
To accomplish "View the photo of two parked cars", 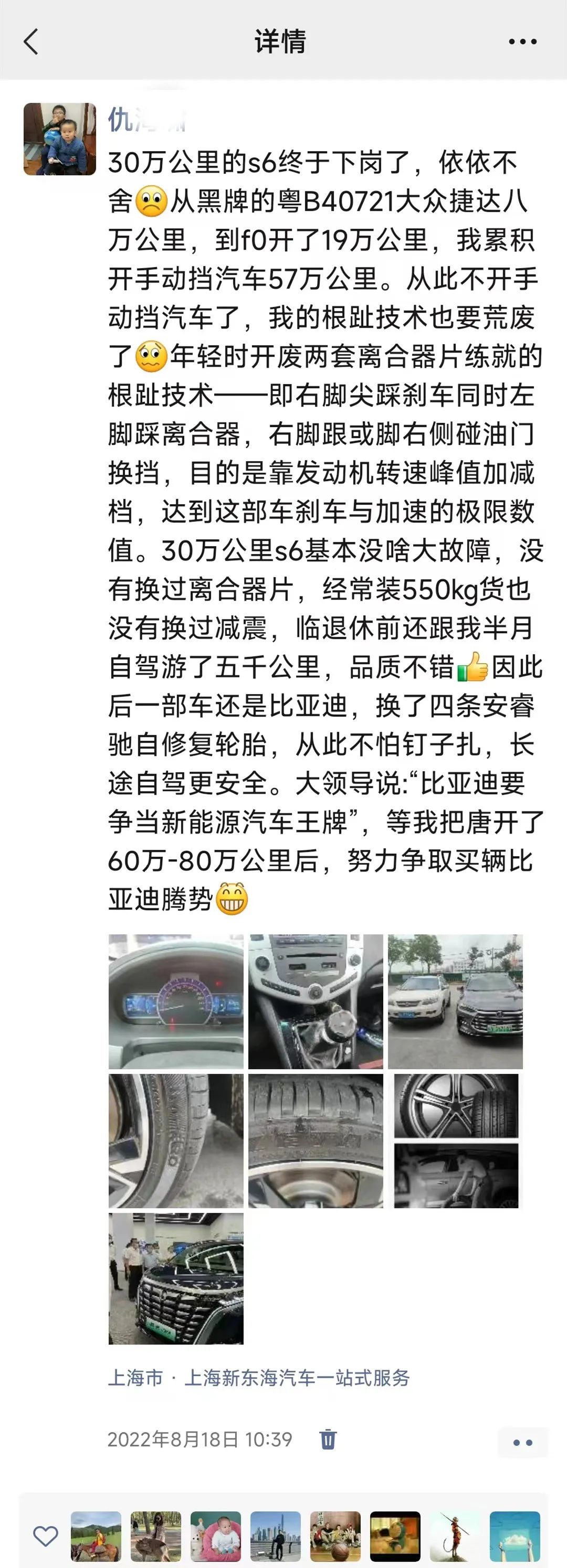I will 455,1001.
